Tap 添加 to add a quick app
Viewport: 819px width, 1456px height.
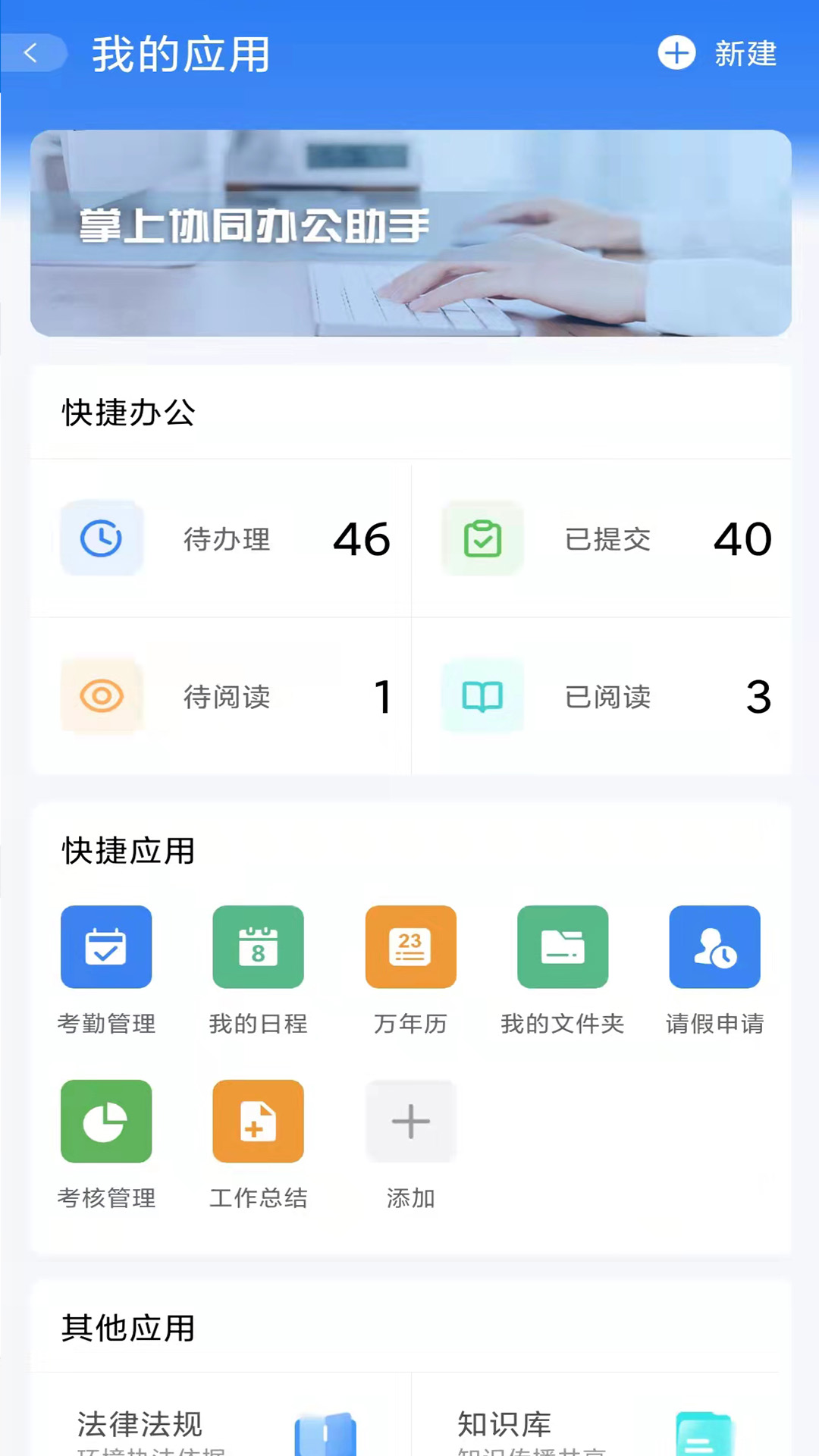[x=410, y=1145]
